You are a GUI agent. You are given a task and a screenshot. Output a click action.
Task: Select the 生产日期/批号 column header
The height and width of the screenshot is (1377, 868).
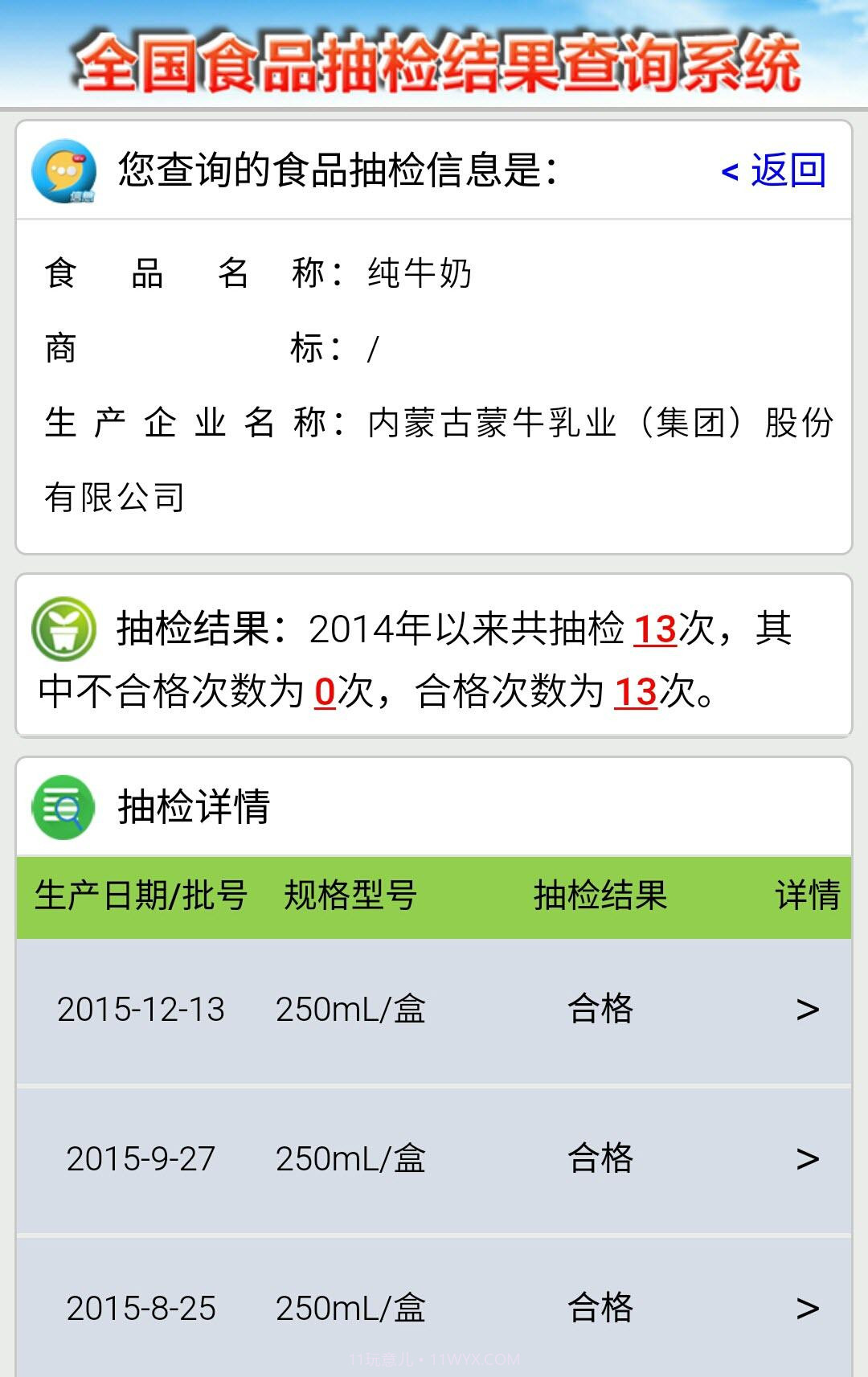coord(141,898)
